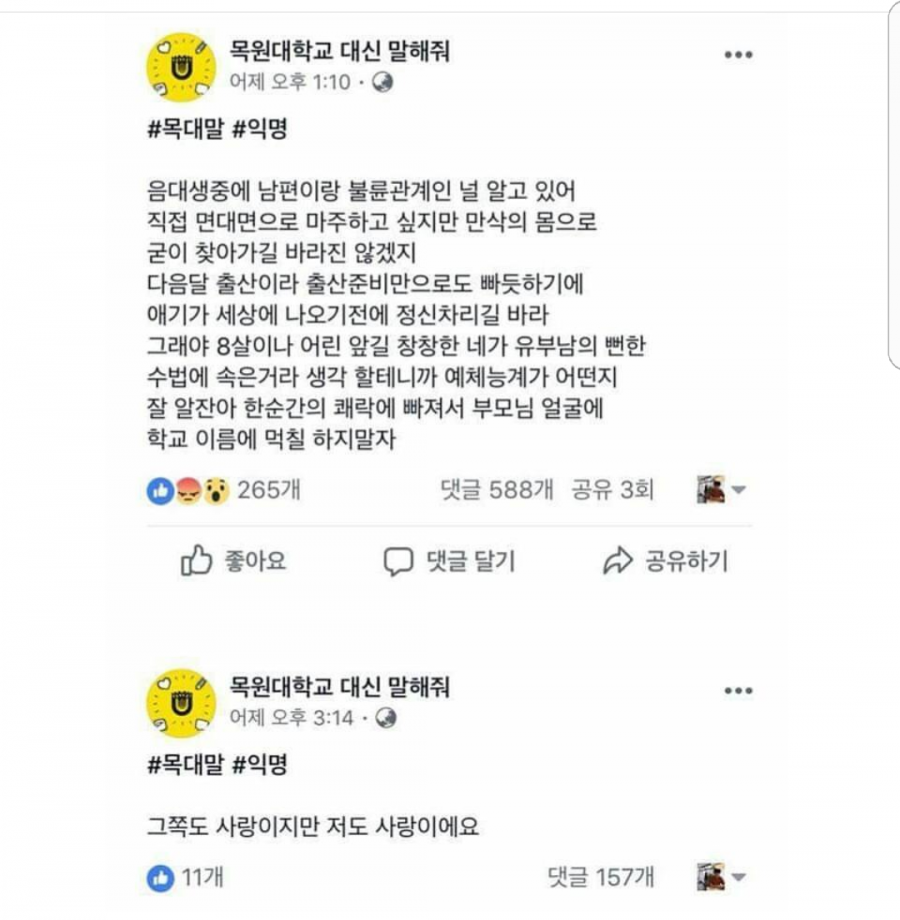View the 공유 3회 shares

612,490
